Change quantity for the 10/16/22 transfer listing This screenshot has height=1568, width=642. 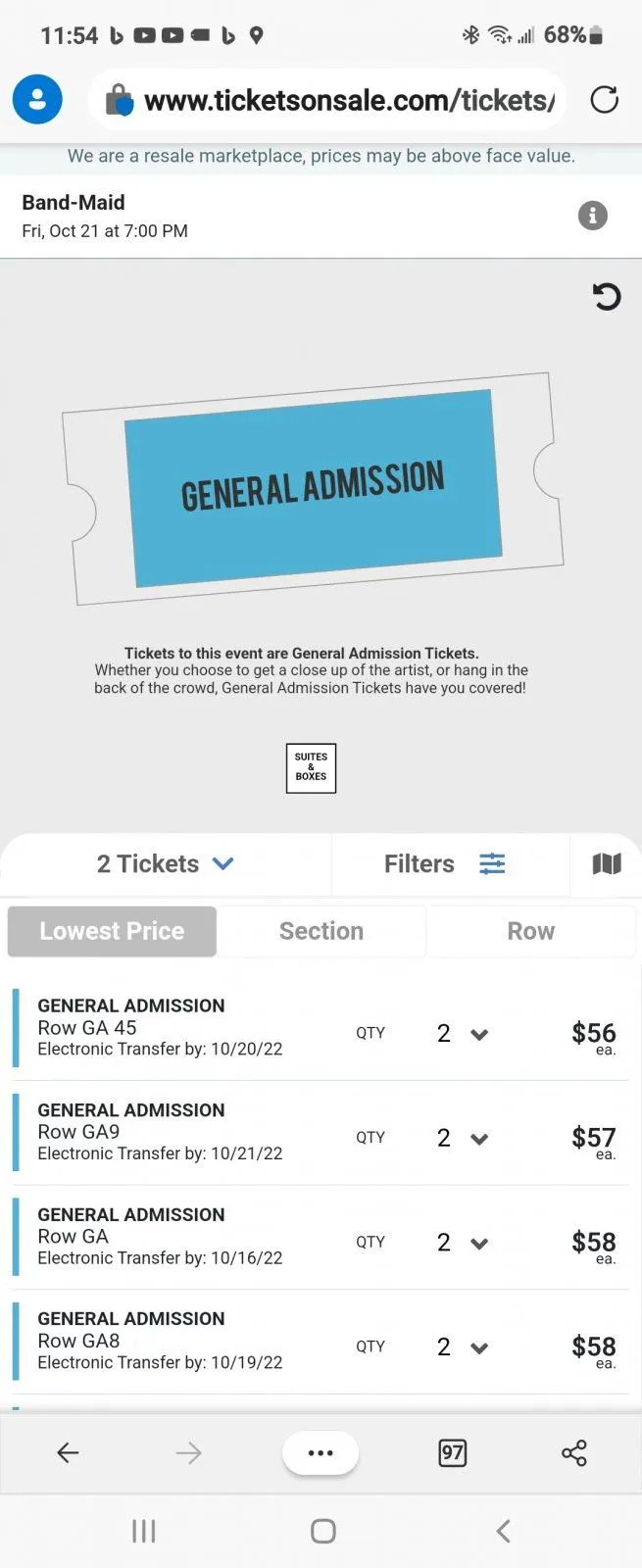point(462,1243)
